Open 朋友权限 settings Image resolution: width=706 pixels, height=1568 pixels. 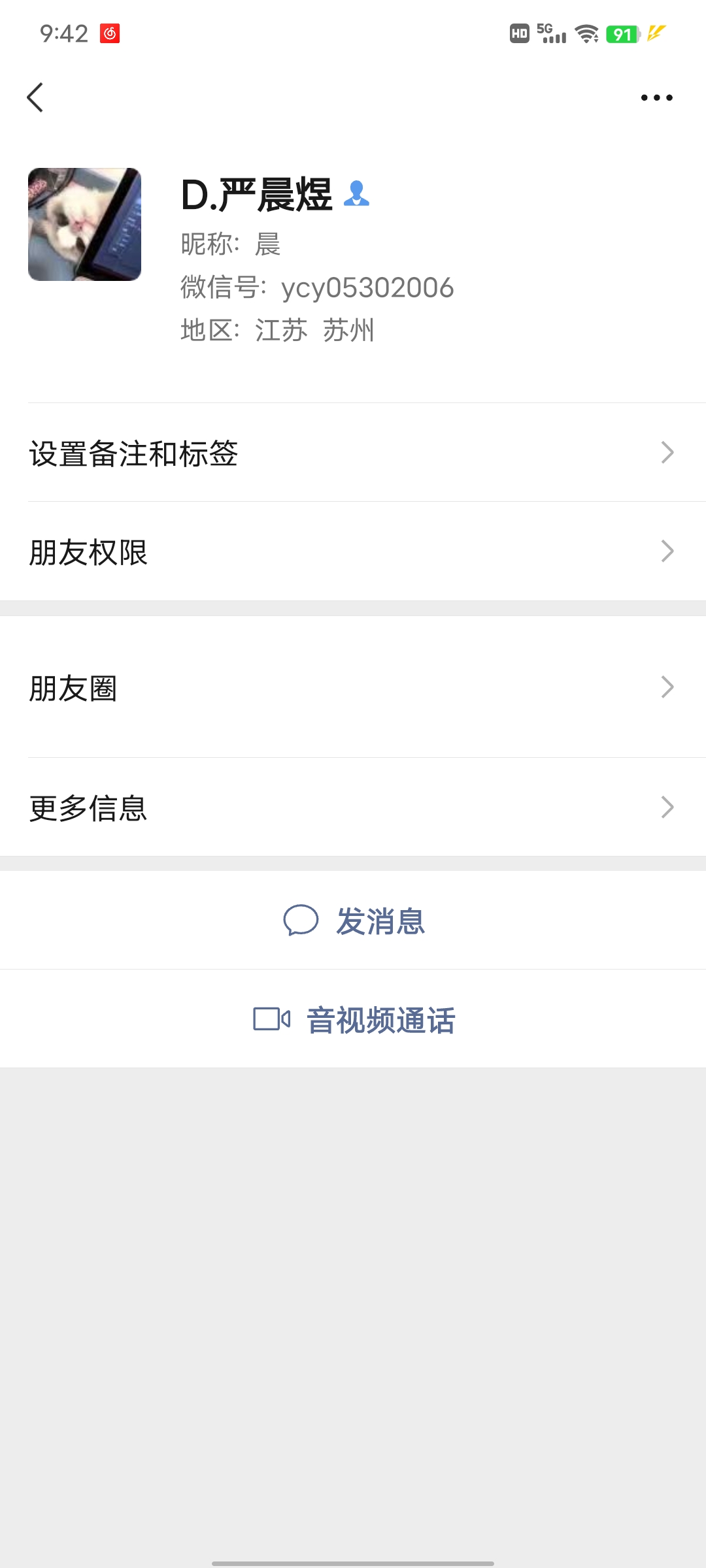point(353,551)
